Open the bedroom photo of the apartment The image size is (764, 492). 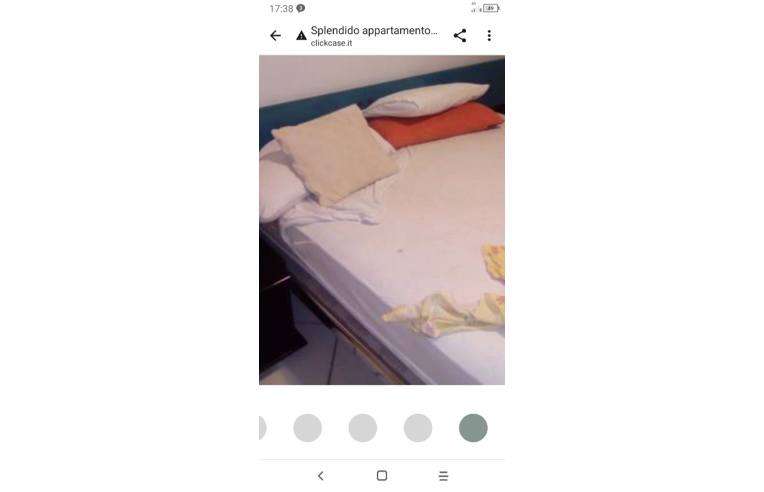[382, 220]
